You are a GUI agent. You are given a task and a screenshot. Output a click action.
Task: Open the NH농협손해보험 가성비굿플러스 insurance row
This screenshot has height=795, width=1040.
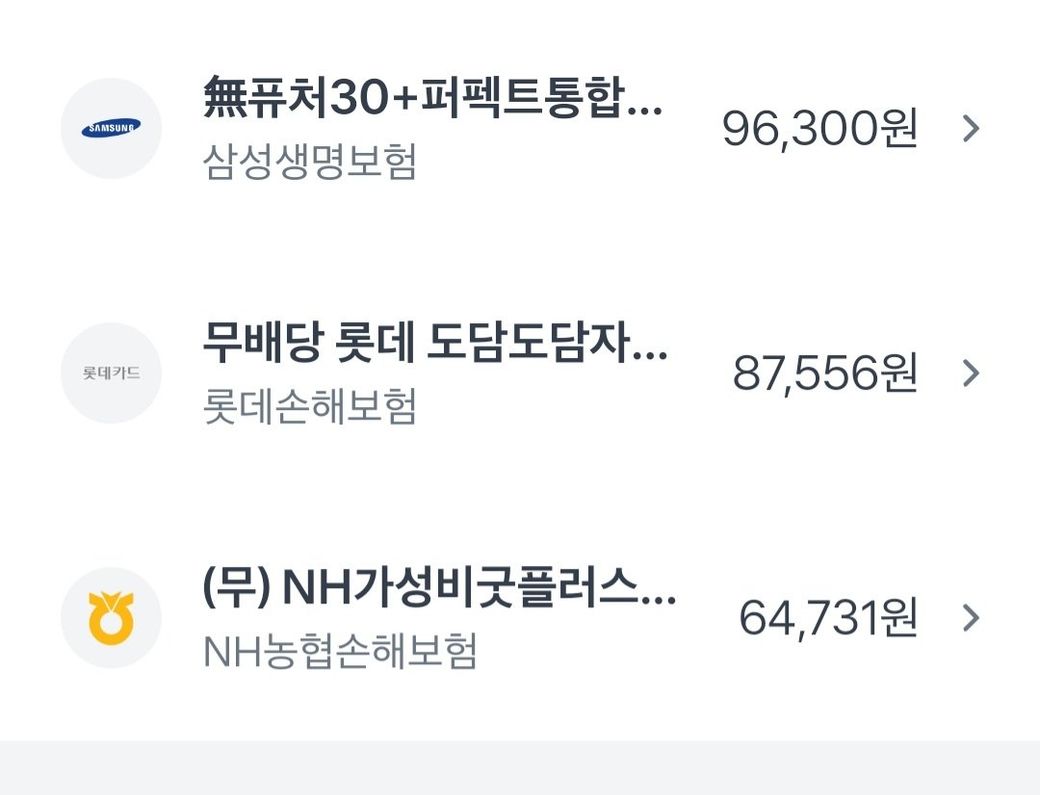[520, 618]
